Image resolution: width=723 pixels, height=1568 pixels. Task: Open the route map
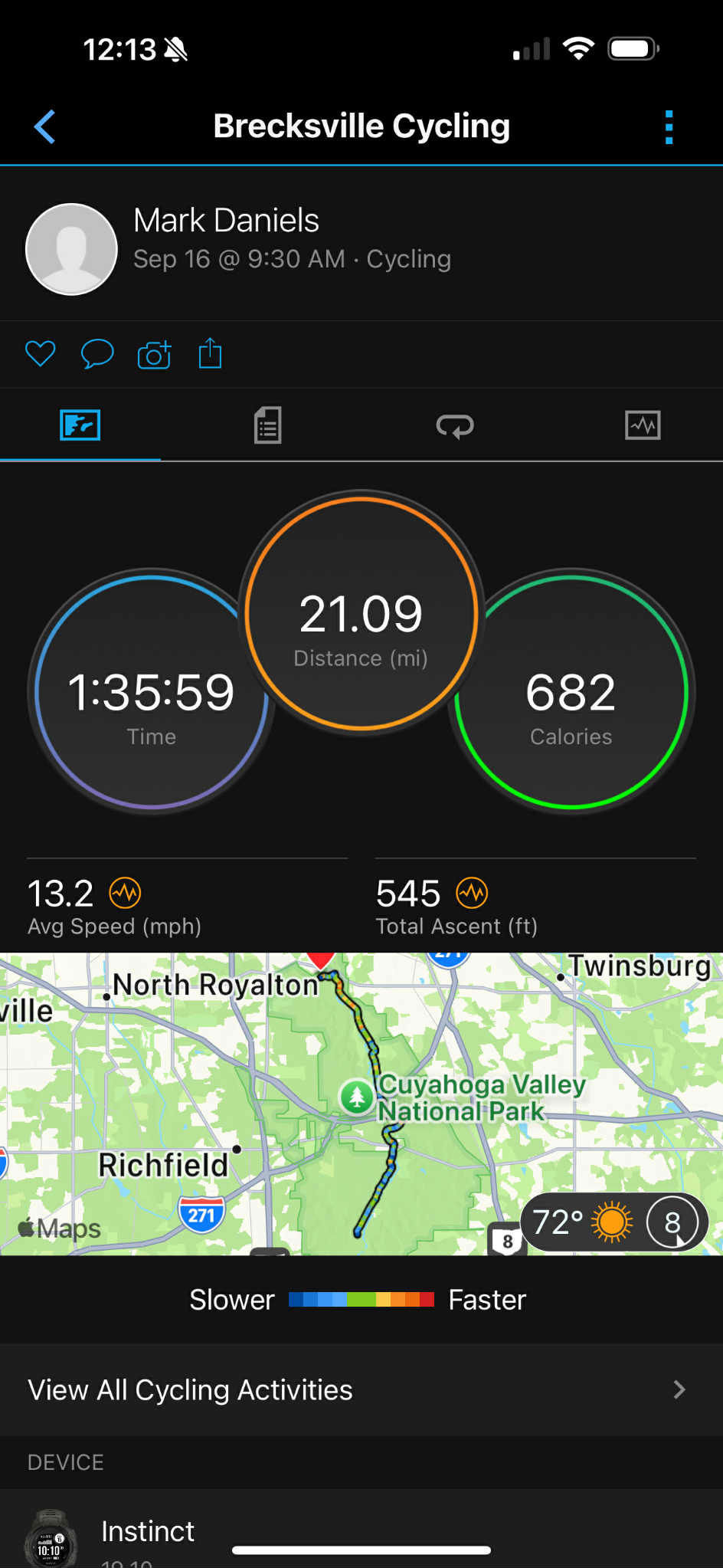pos(361,1104)
